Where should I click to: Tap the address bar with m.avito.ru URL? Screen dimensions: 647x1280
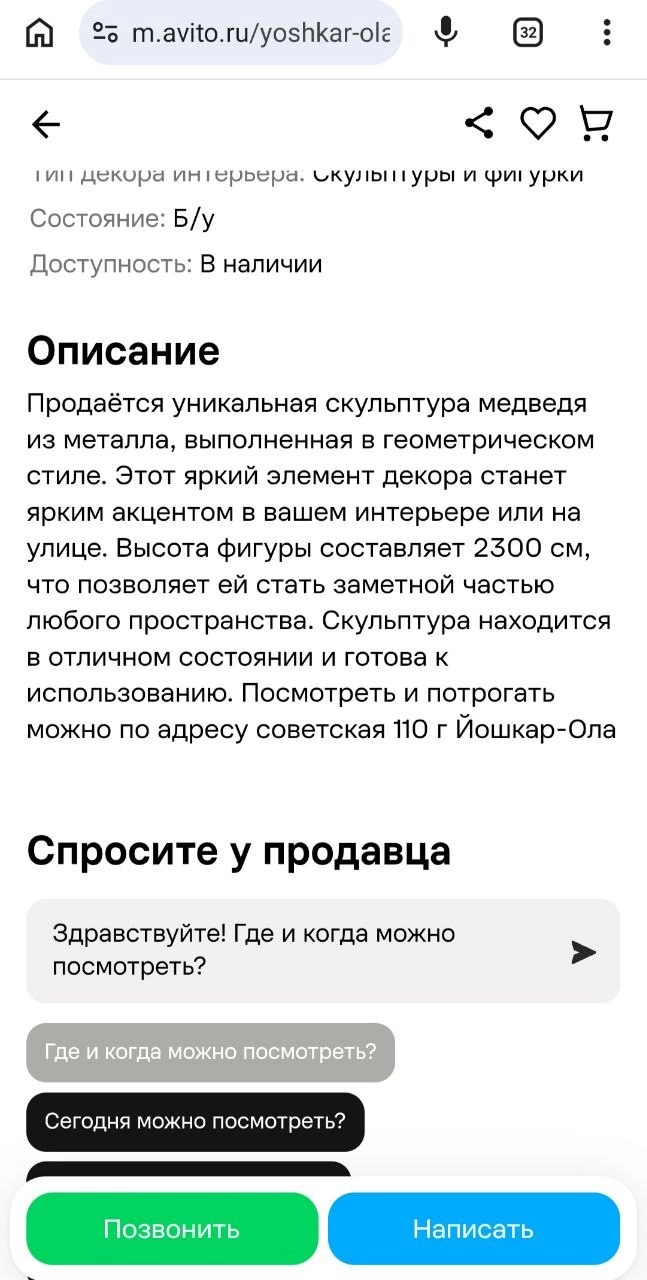[241, 33]
